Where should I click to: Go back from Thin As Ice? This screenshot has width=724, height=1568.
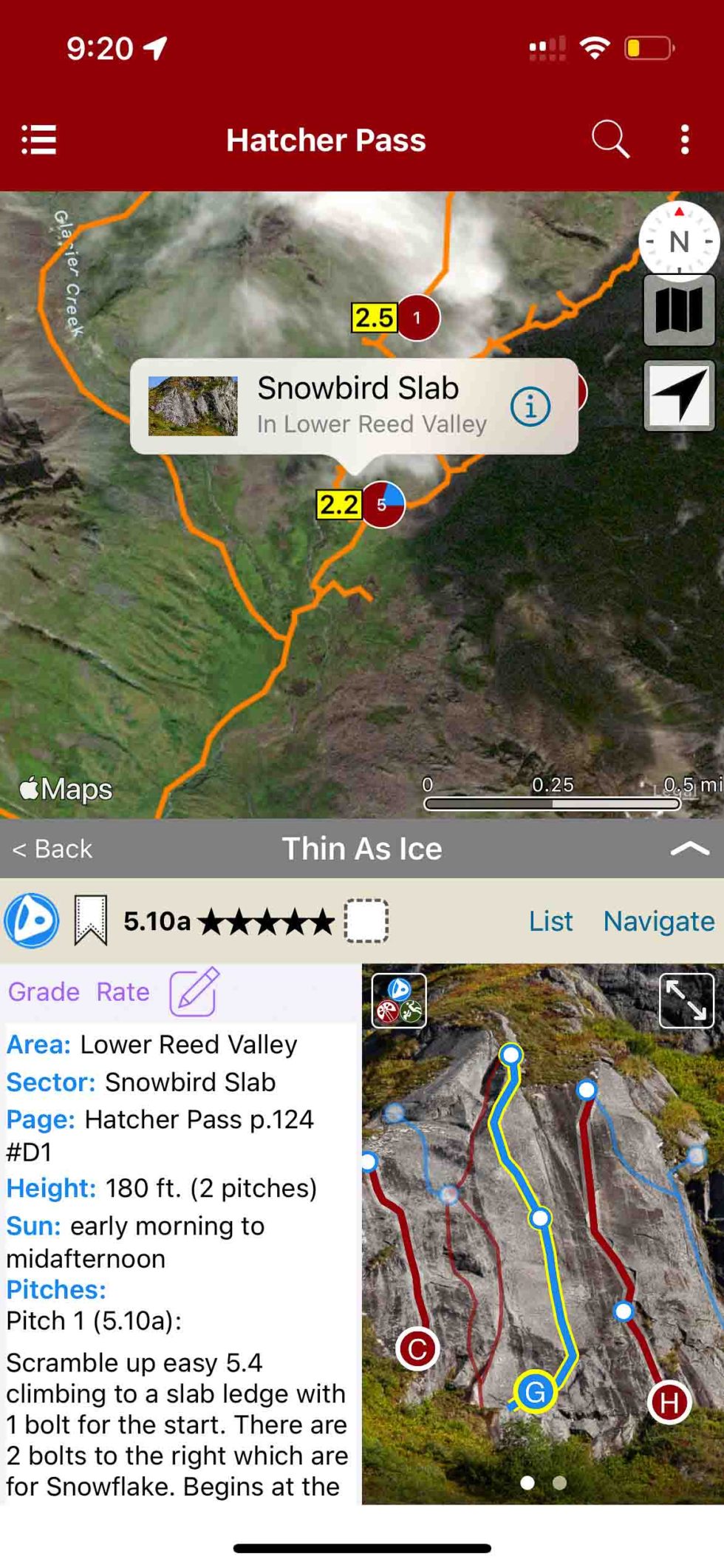click(52, 849)
